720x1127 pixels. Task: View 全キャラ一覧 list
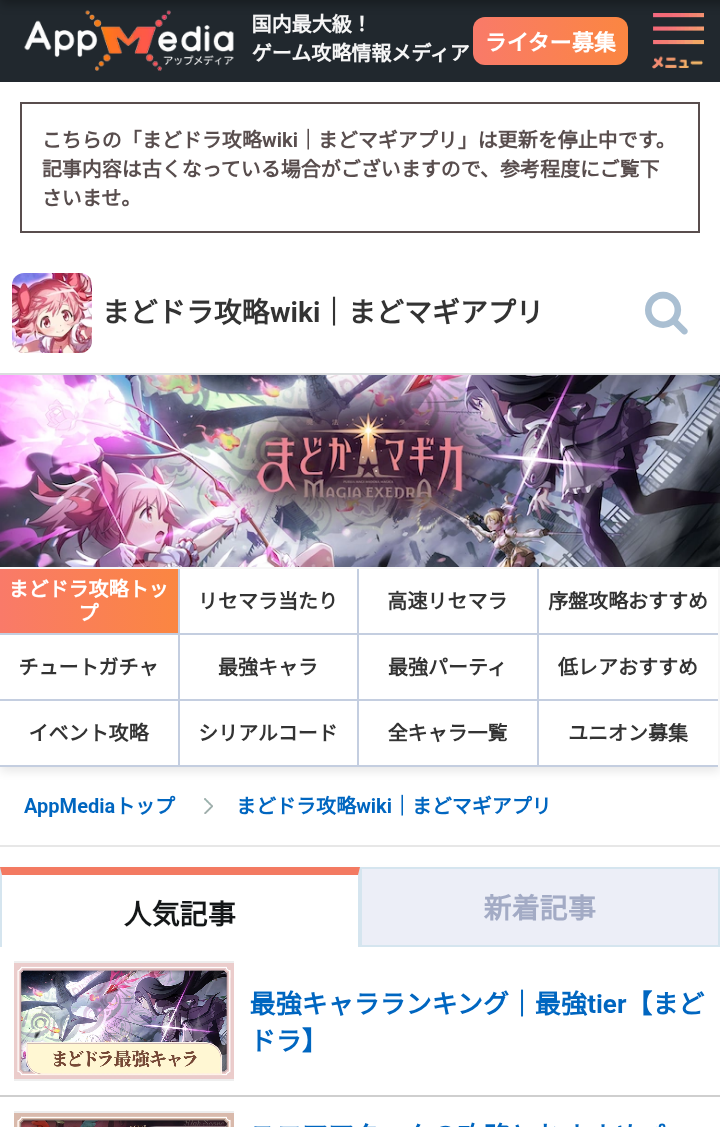(448, 733)
